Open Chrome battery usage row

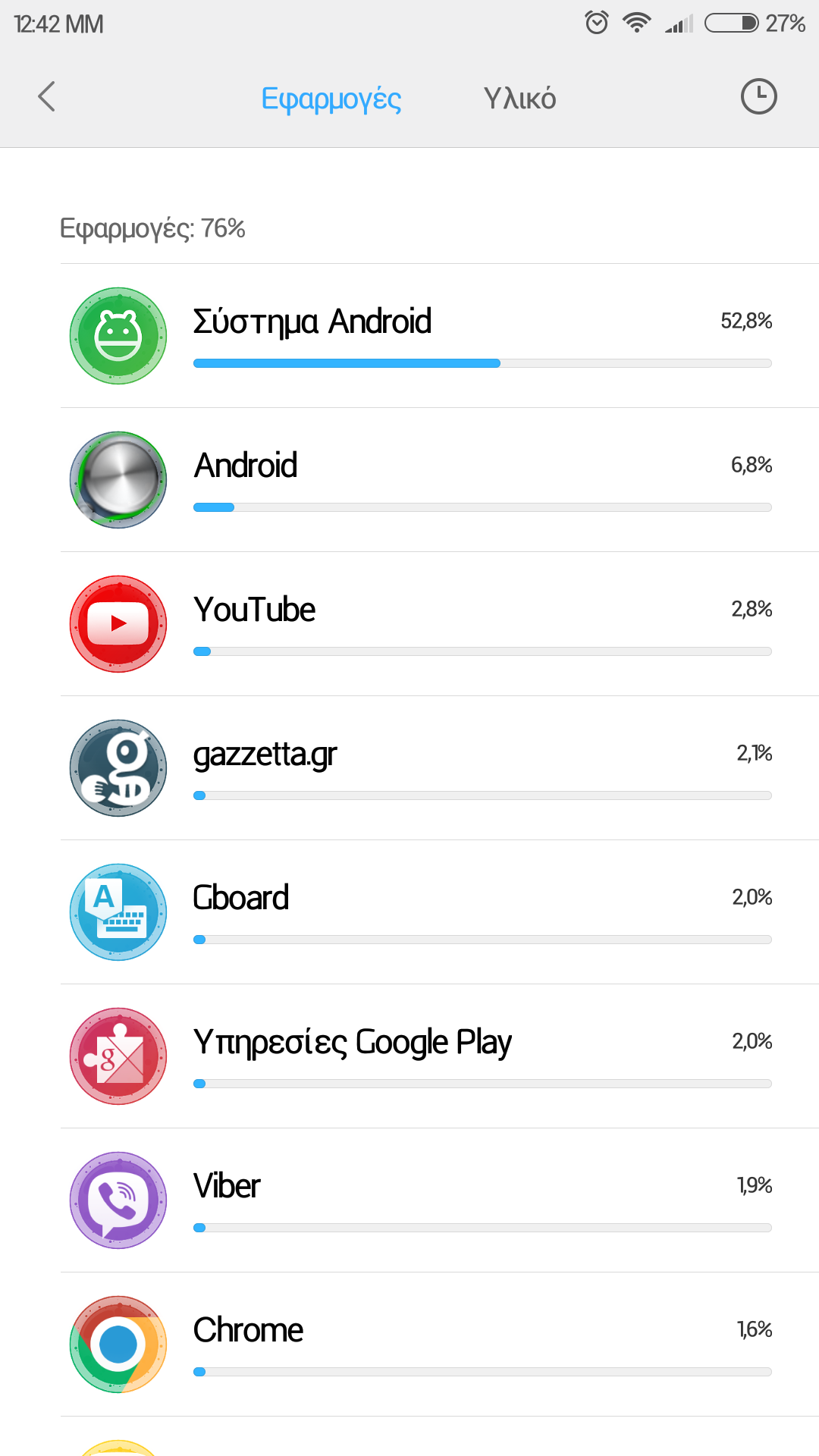(440, 1345)
